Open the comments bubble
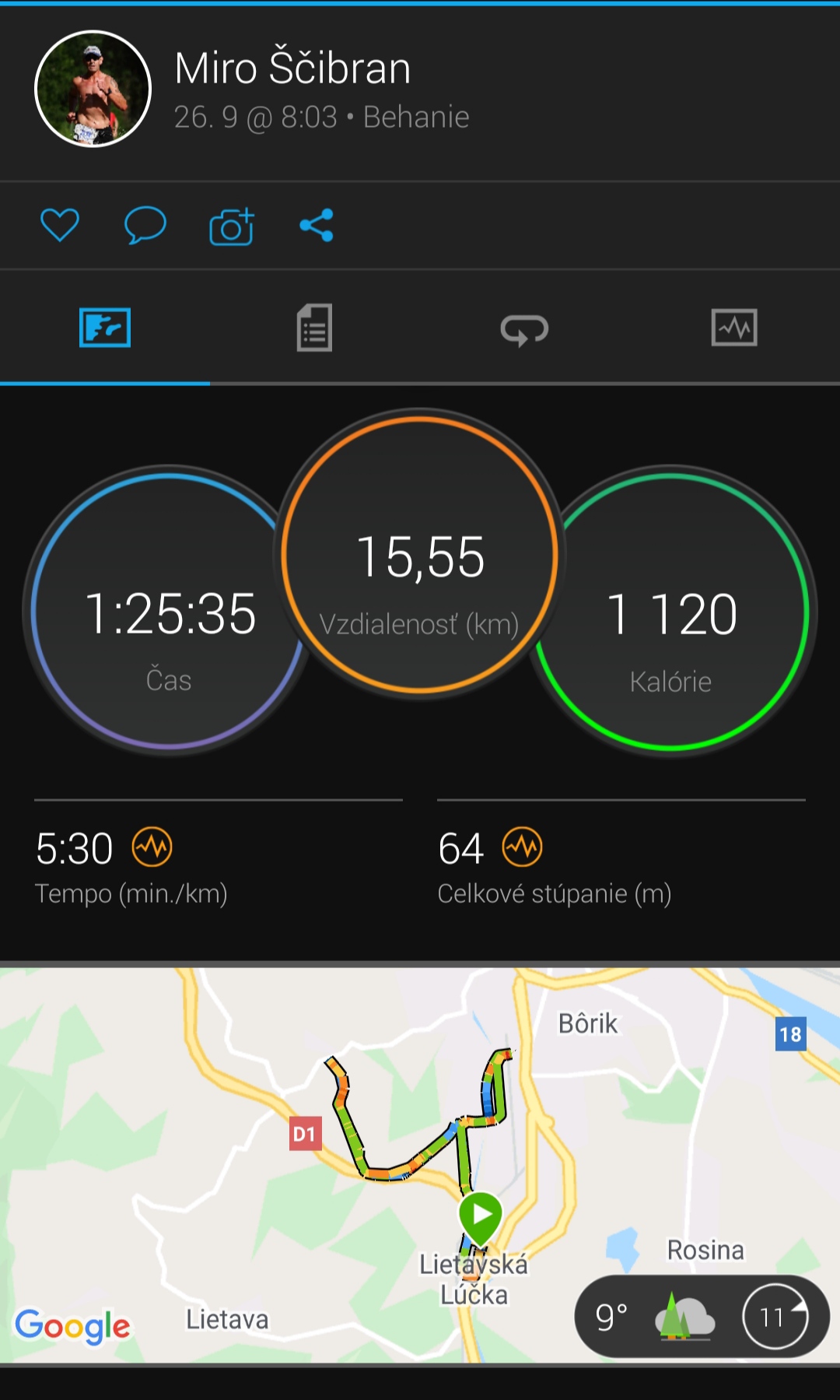 [145, 226]
